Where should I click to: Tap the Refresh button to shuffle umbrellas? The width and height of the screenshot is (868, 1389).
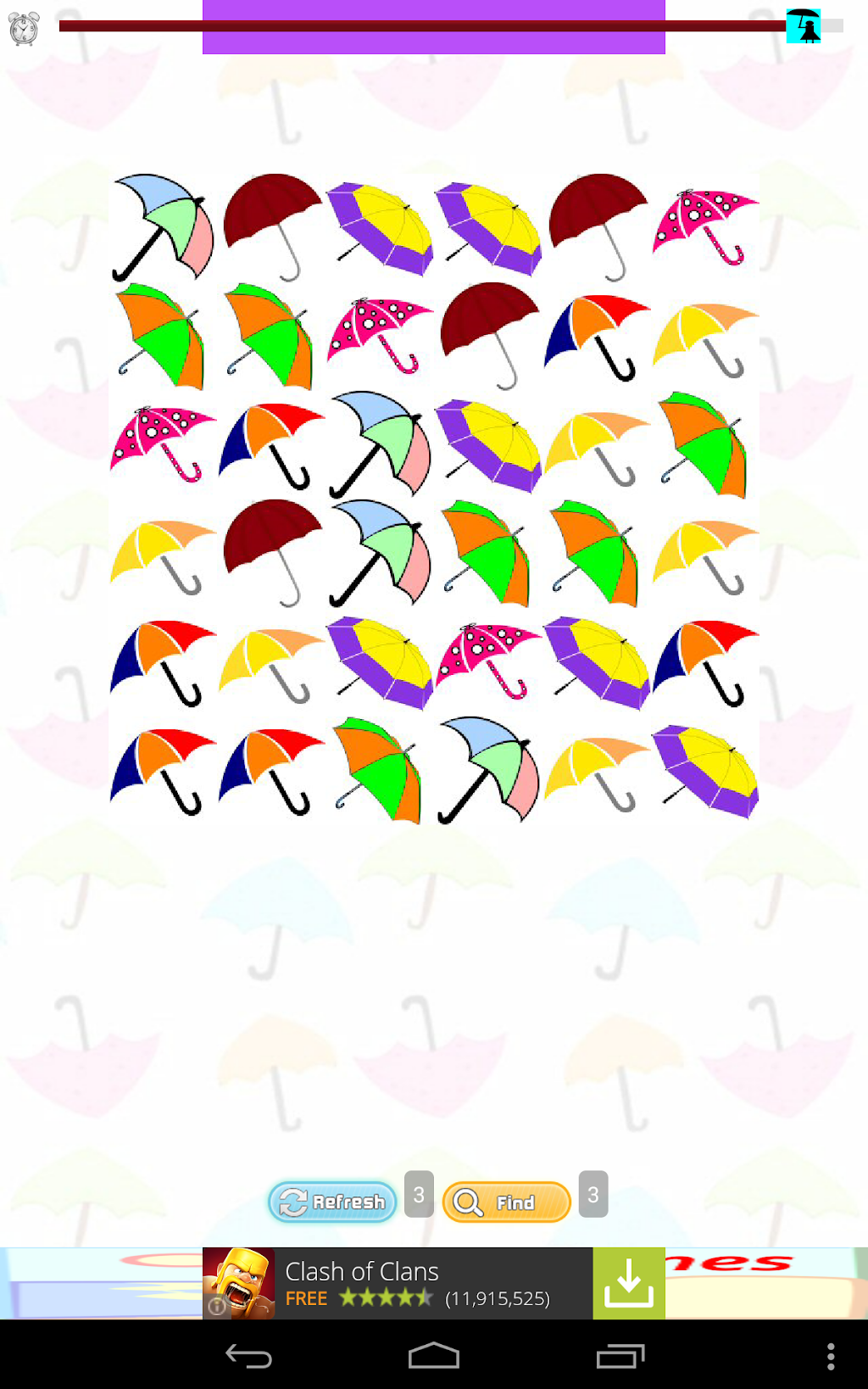[x=332, y=1202]
